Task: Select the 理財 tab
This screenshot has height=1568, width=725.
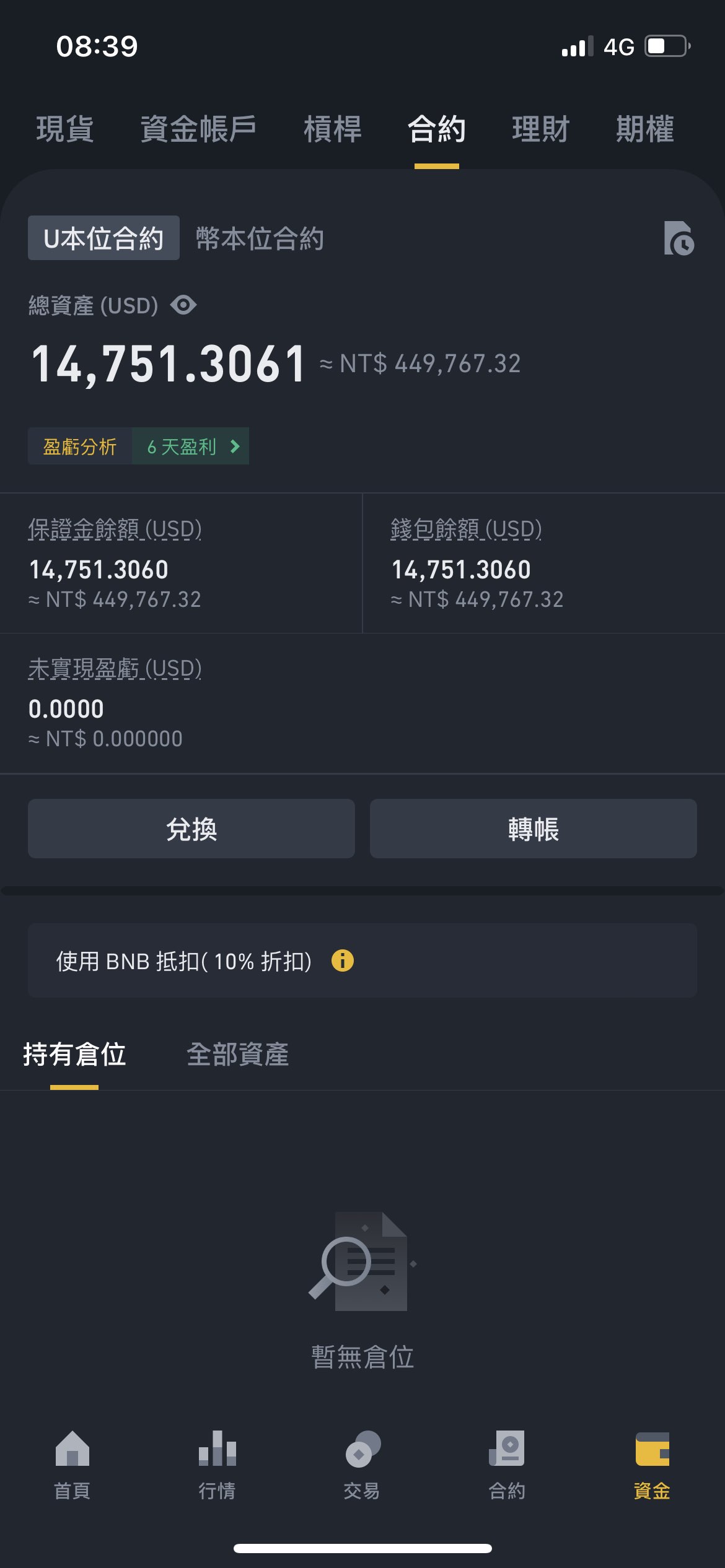Action: [540, 129]
